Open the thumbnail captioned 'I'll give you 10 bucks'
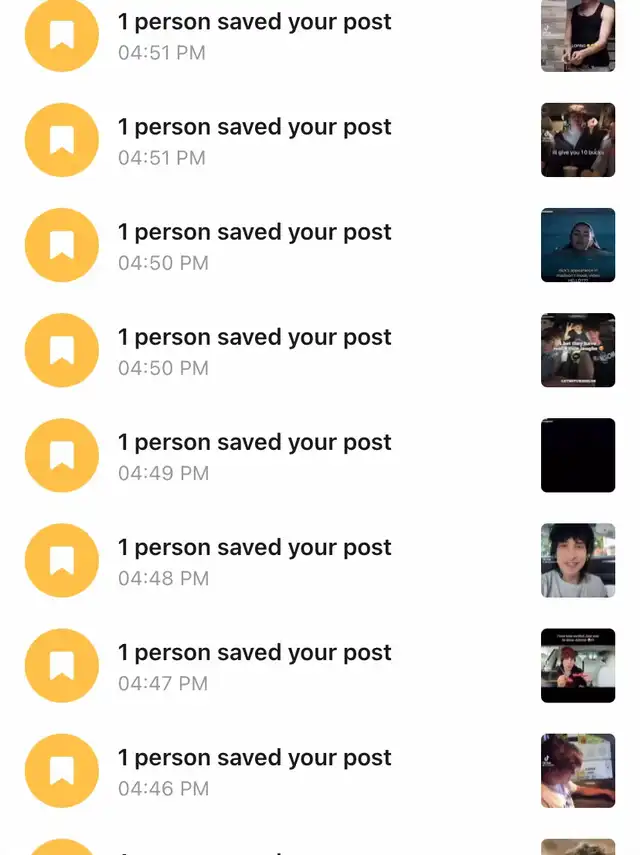Image resolution: width=640 pixels, height=855 pixels. (x=577, y=140)
